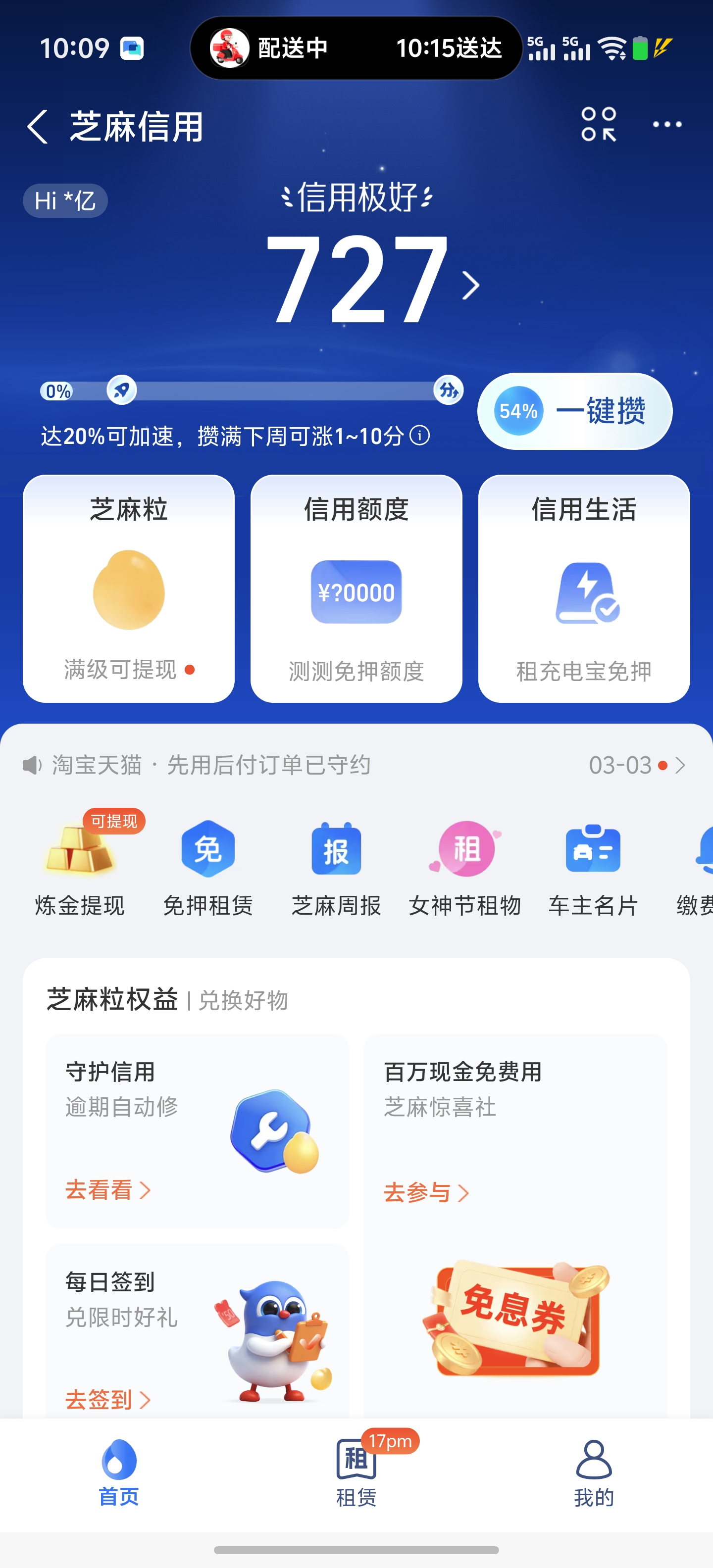
Task: Tap the 一键攒 button
Action: pyautogui.click(x=574, y=411)
